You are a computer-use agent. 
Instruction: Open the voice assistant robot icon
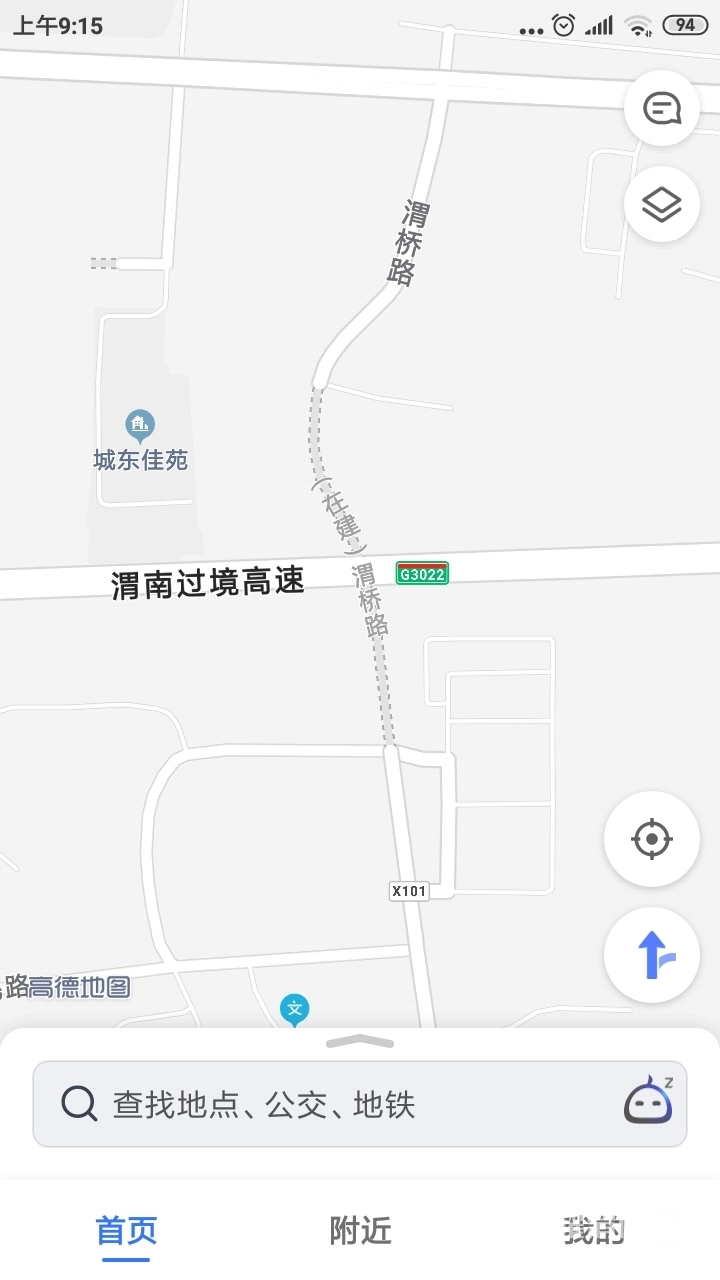coord(649,1101)
